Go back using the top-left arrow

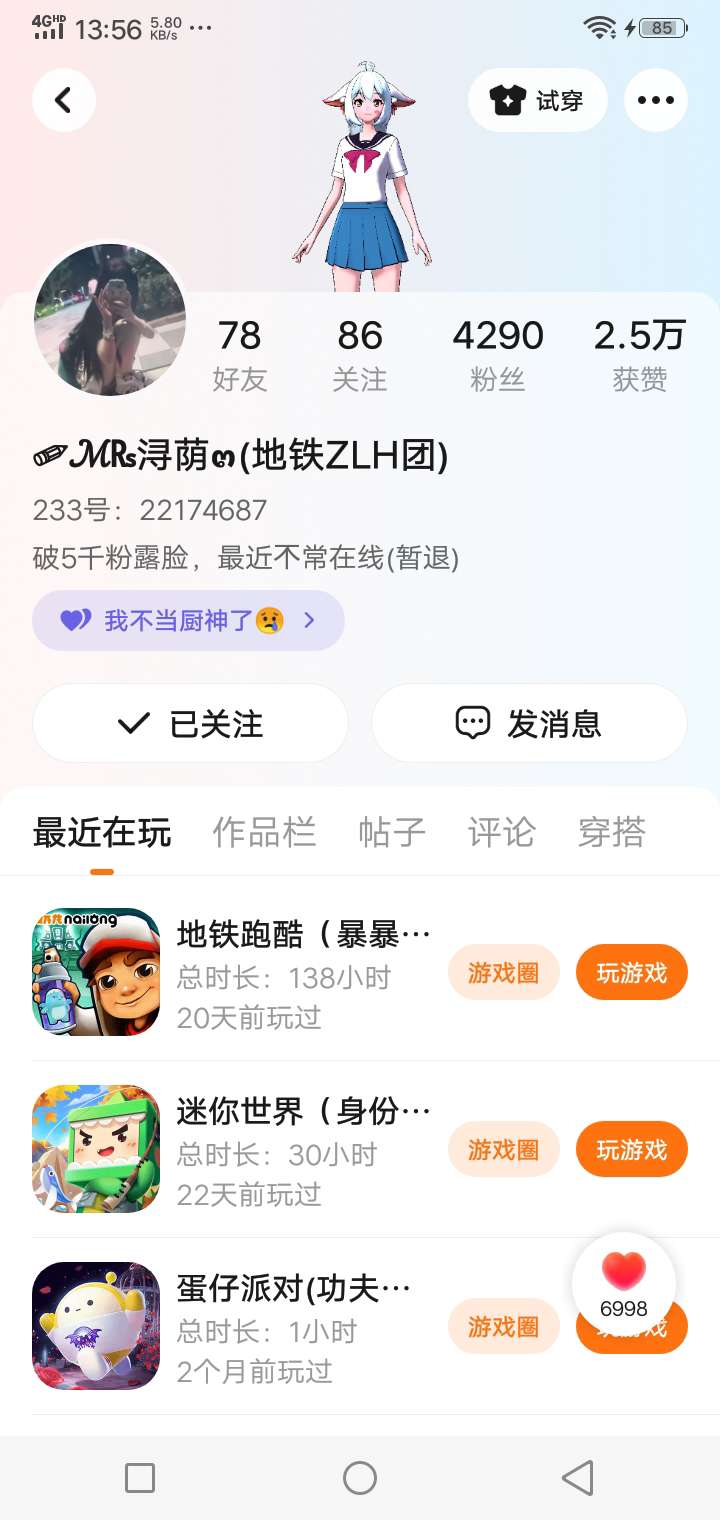(64, 100)
